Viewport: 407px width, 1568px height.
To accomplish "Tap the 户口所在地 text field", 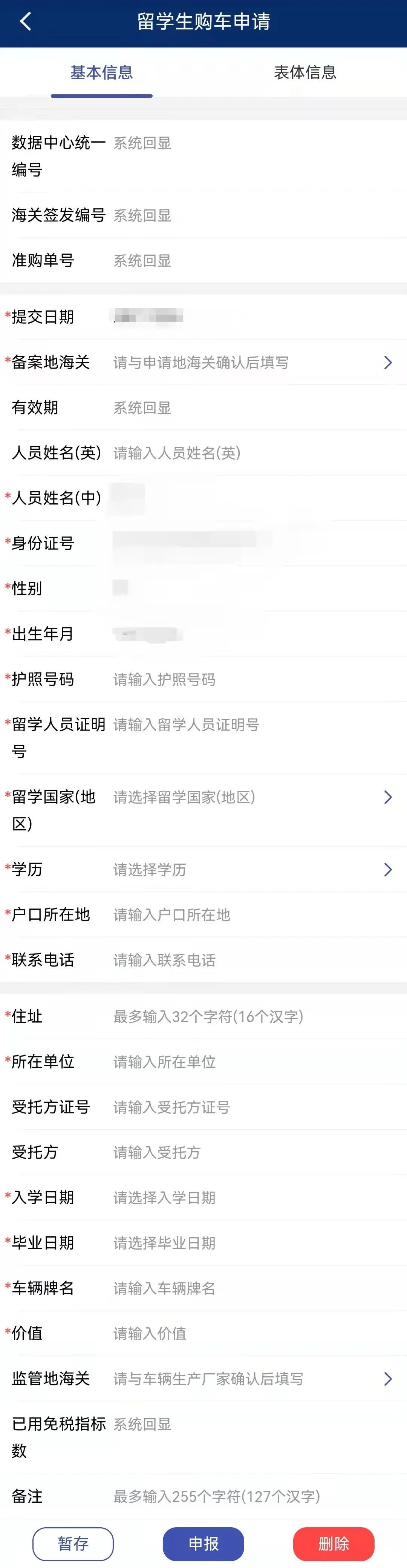I will (256, 915).
